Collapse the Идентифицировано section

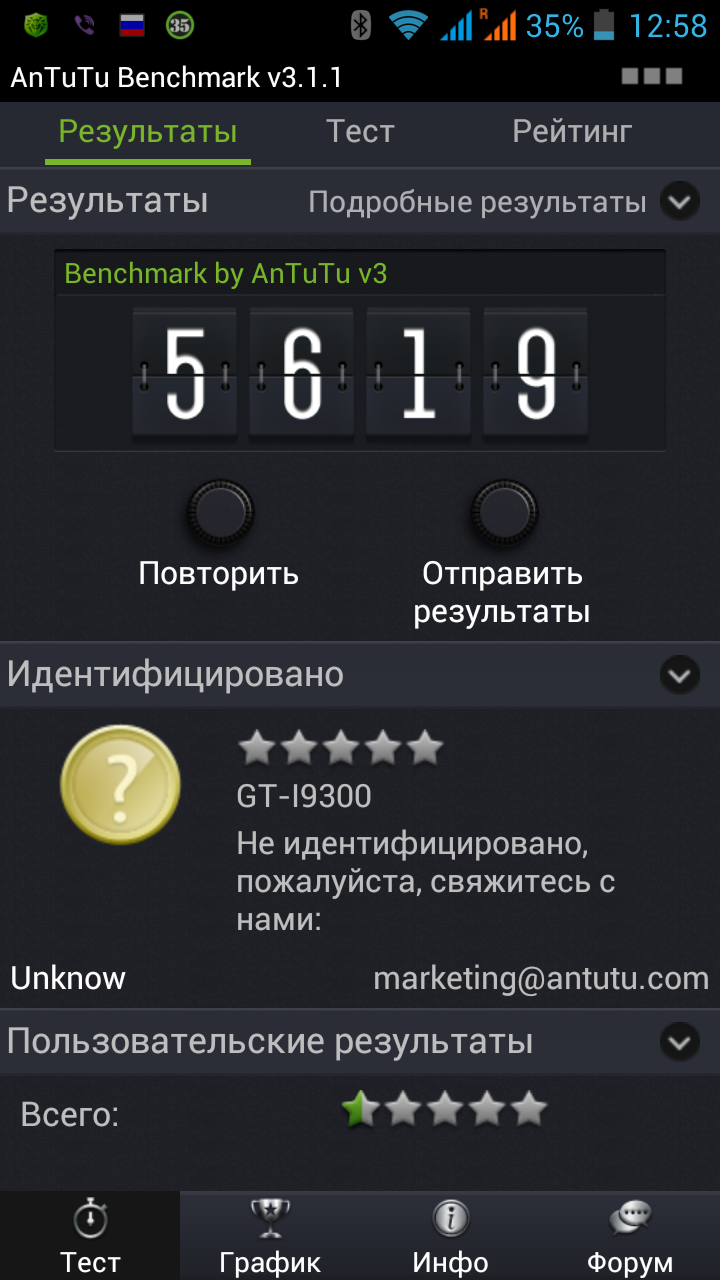(679, 675)
